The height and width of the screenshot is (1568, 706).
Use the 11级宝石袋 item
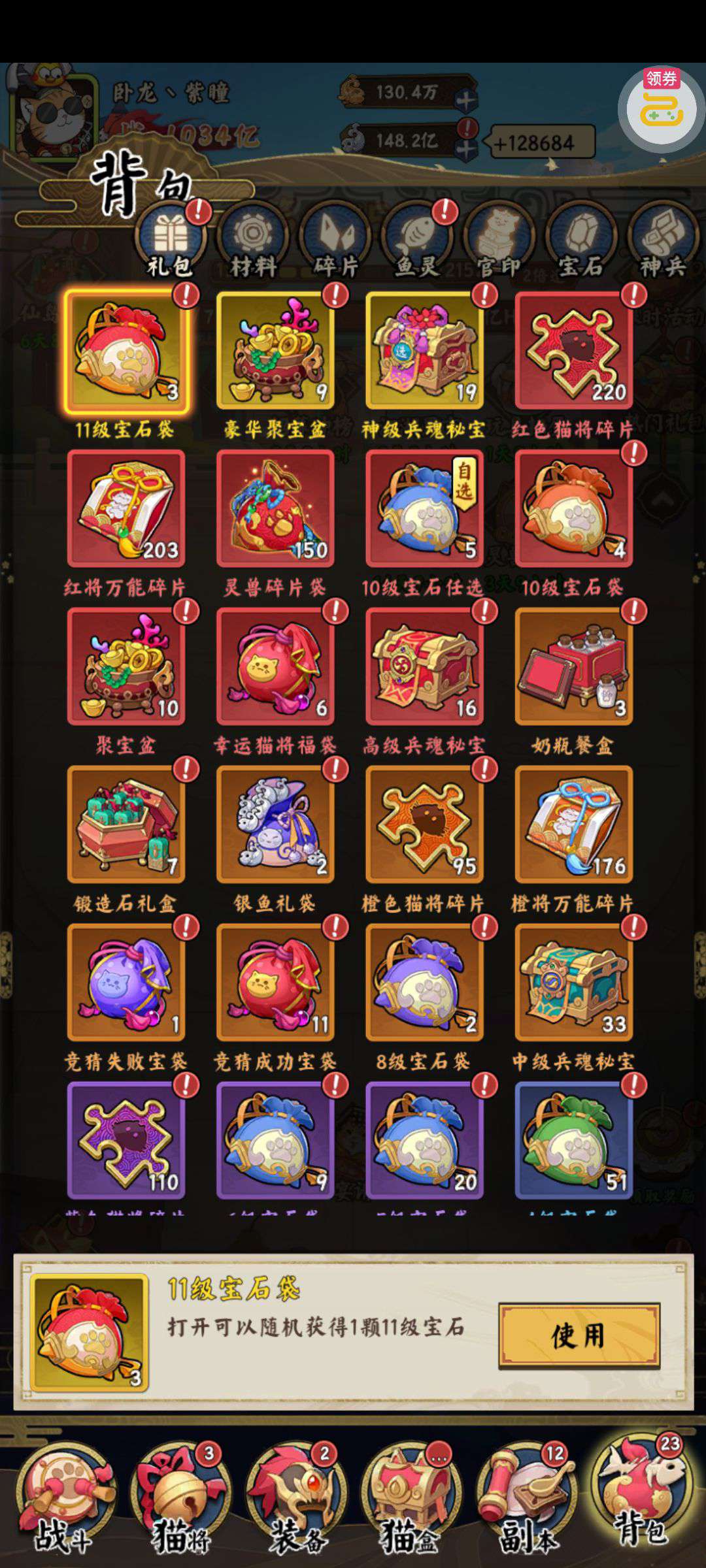pyautogui.click(x=579, y=1336)
